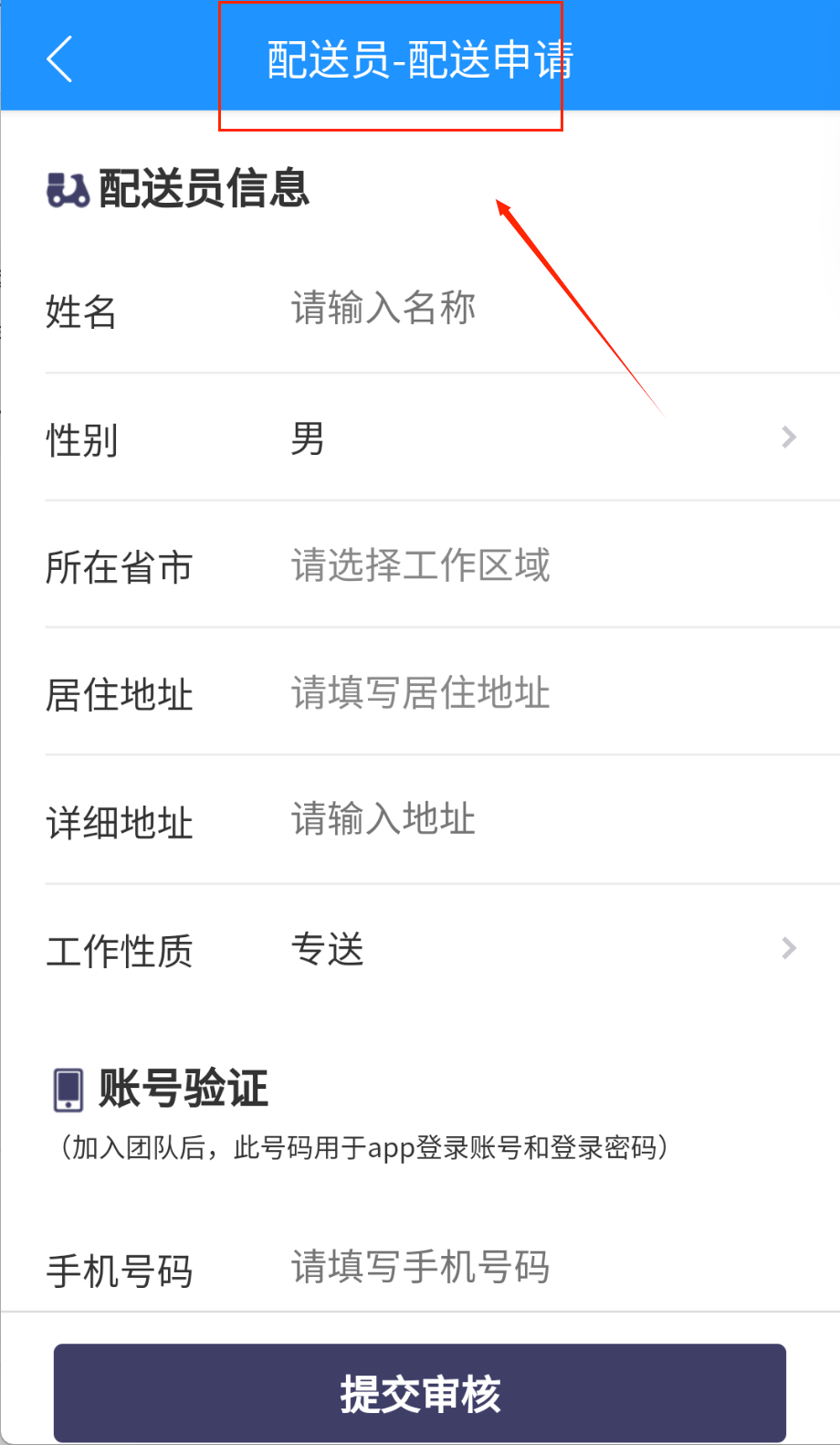This screenshot has height=1445, width=840.
Task: Submit application with 提交审核 button
Action: click(x=420, y=1393)
